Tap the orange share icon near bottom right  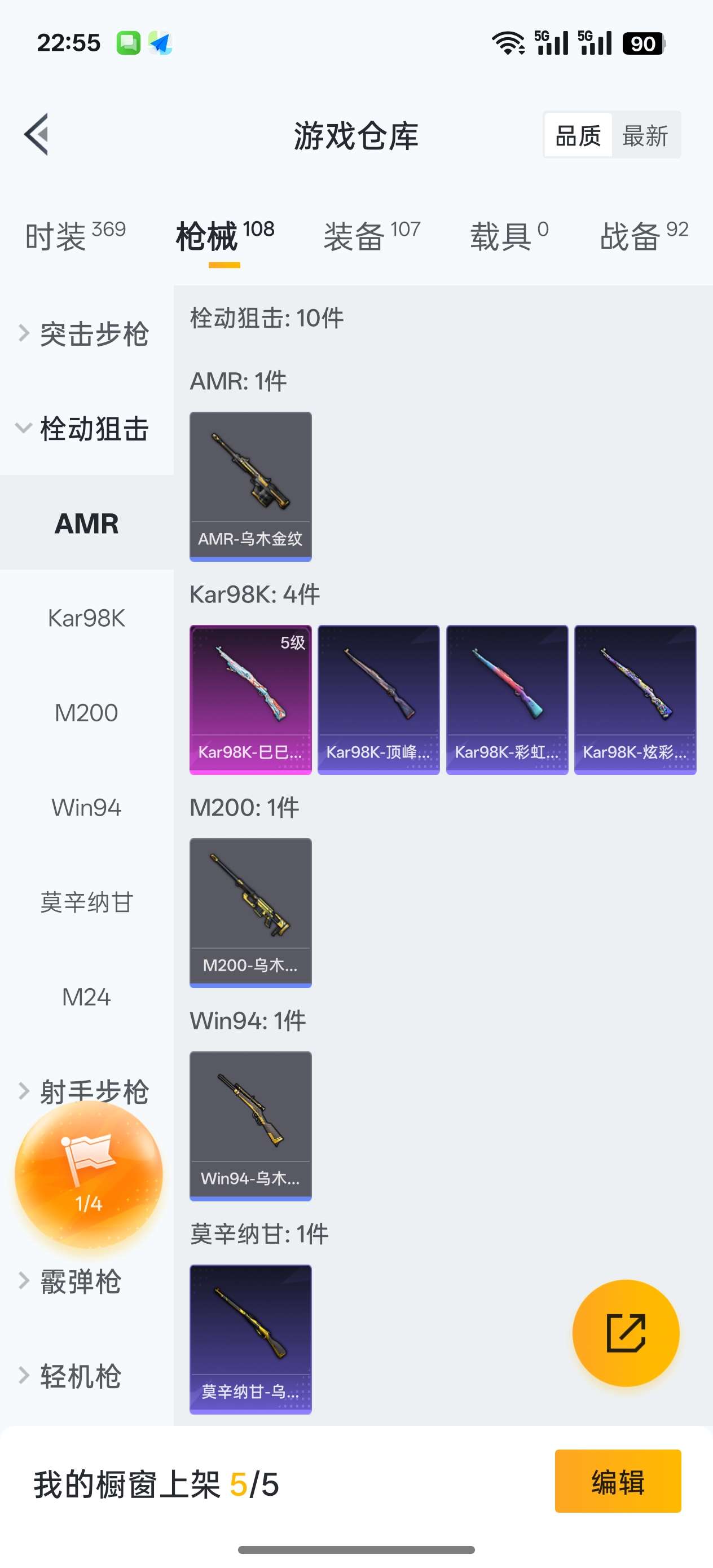pos(626,1333)
